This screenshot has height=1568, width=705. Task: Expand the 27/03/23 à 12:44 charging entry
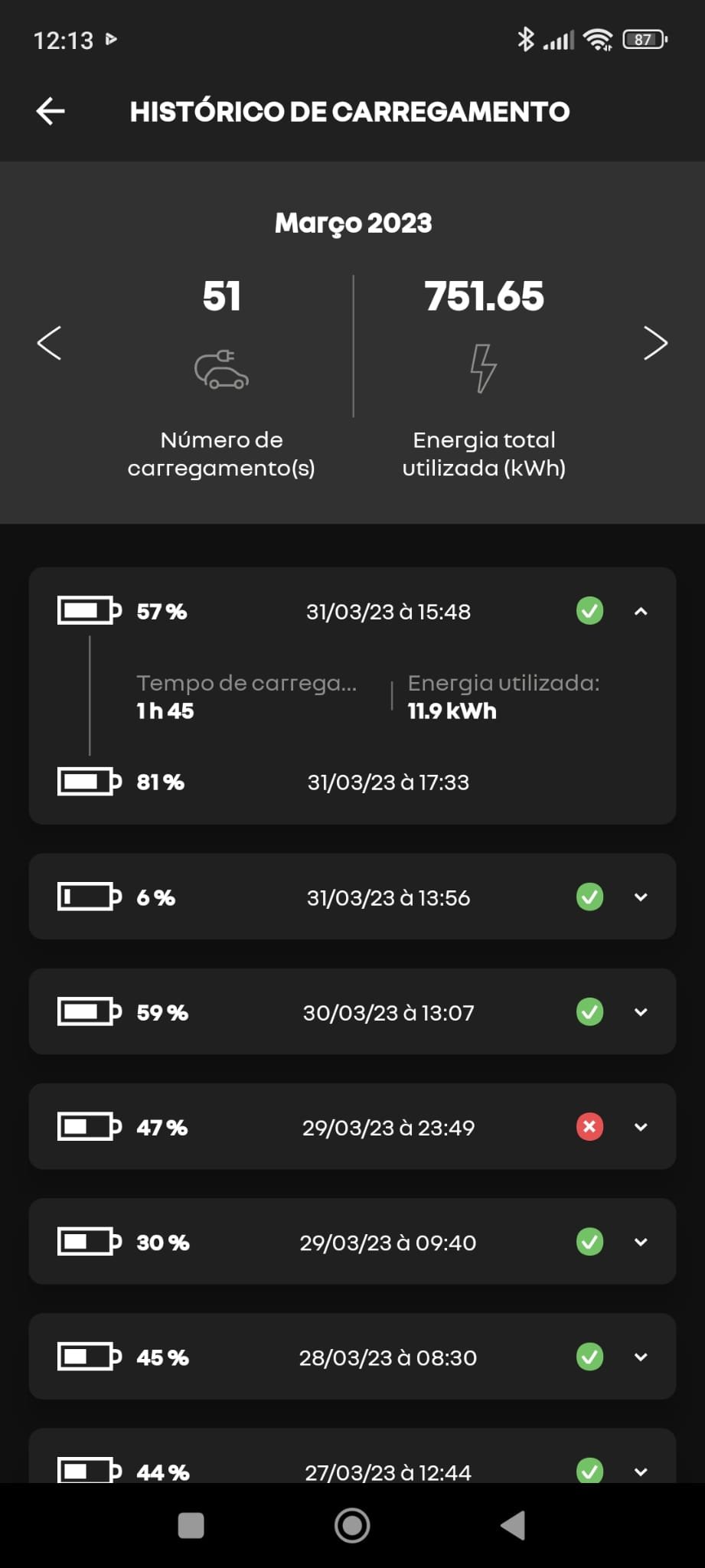point(641,1471)
